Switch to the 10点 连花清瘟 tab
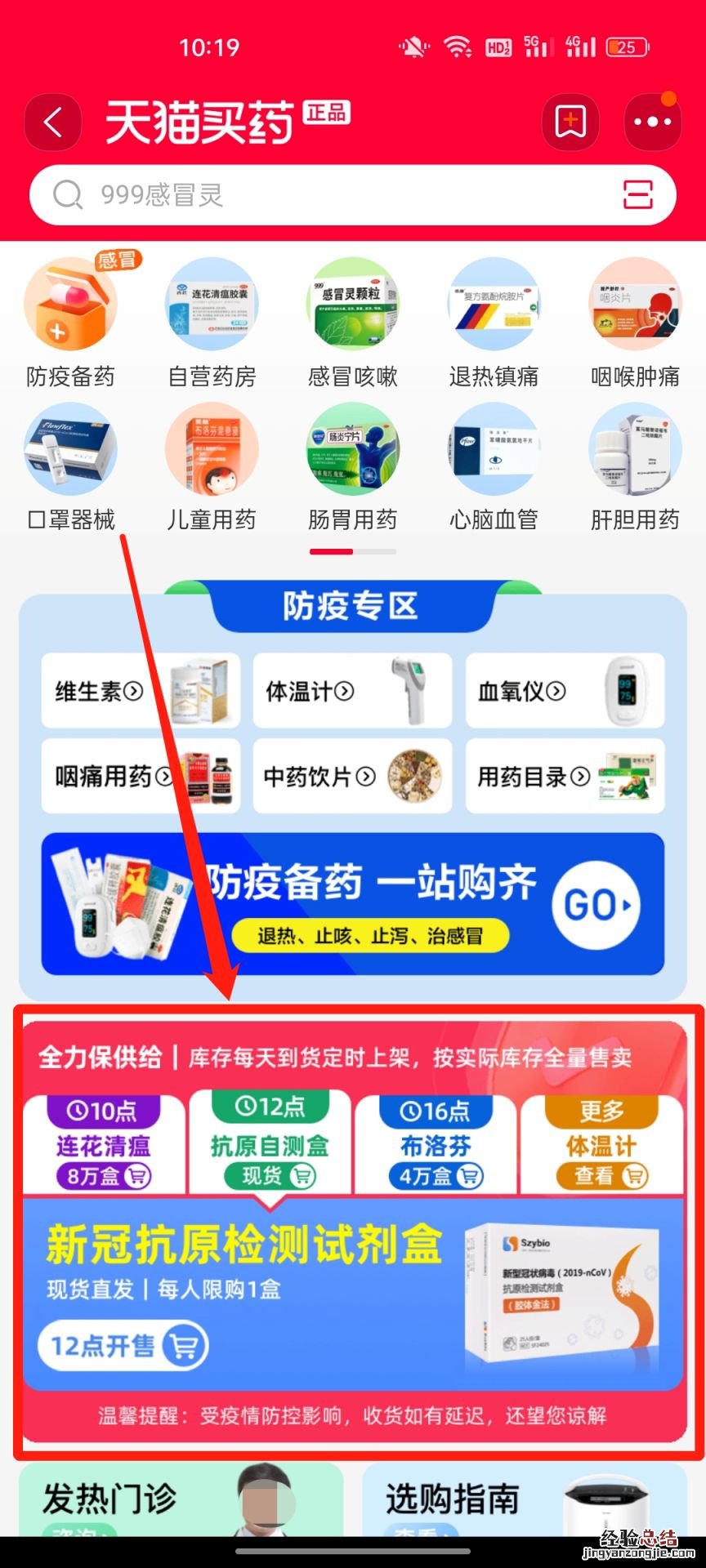 pyautogui.click(x=104, y=1143)
